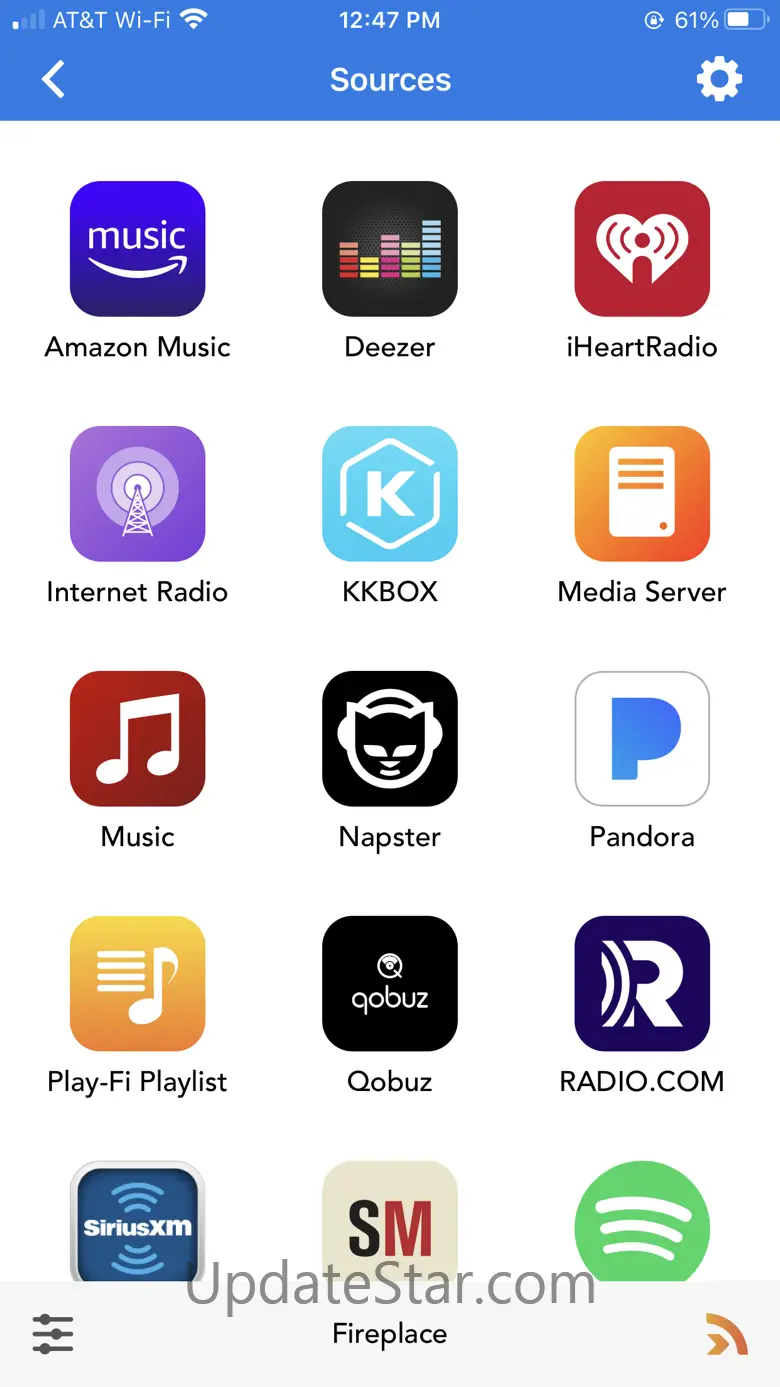Go back from the Sources screen
This screenshot has height=1387, width=780.
pos(54,80)
